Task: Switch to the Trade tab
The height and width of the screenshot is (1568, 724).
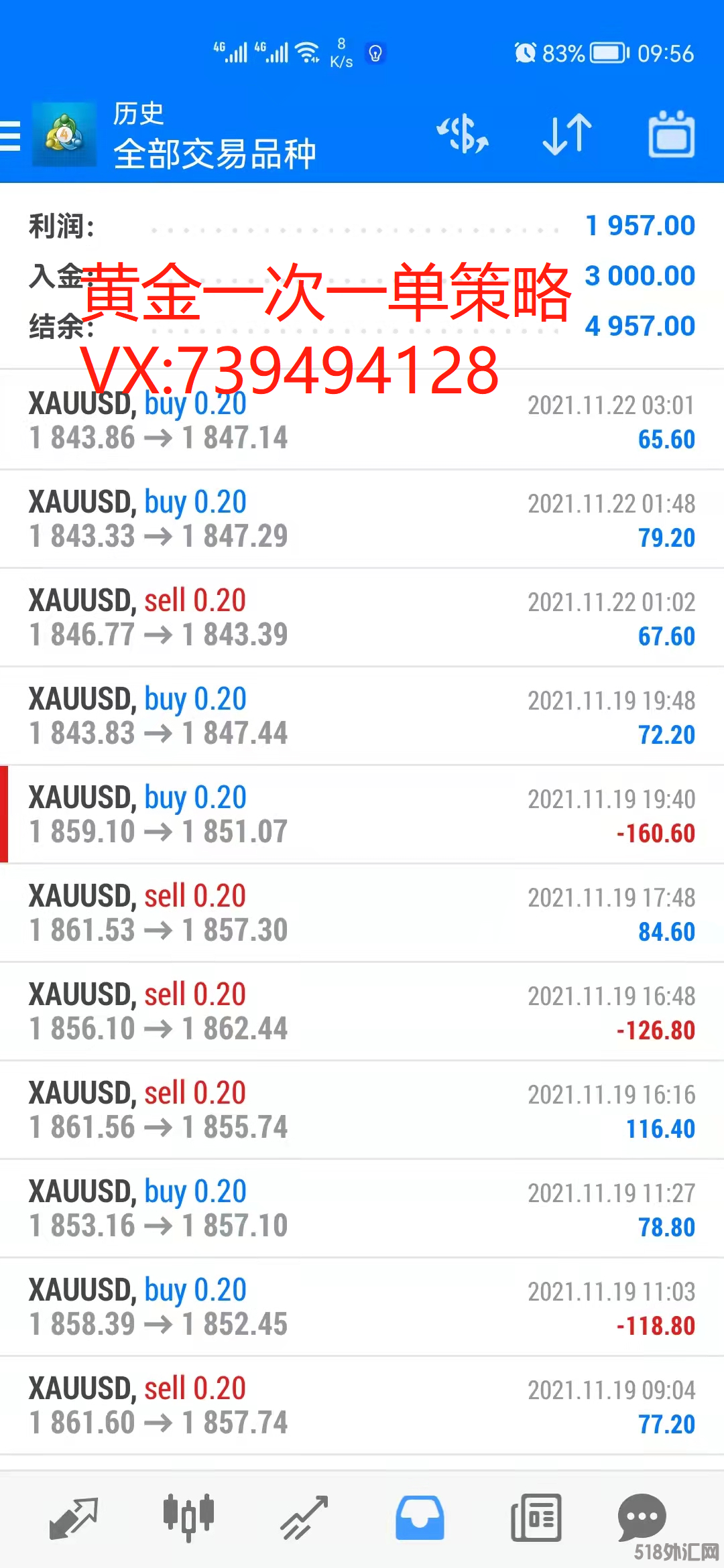Action: [304, 1518]
